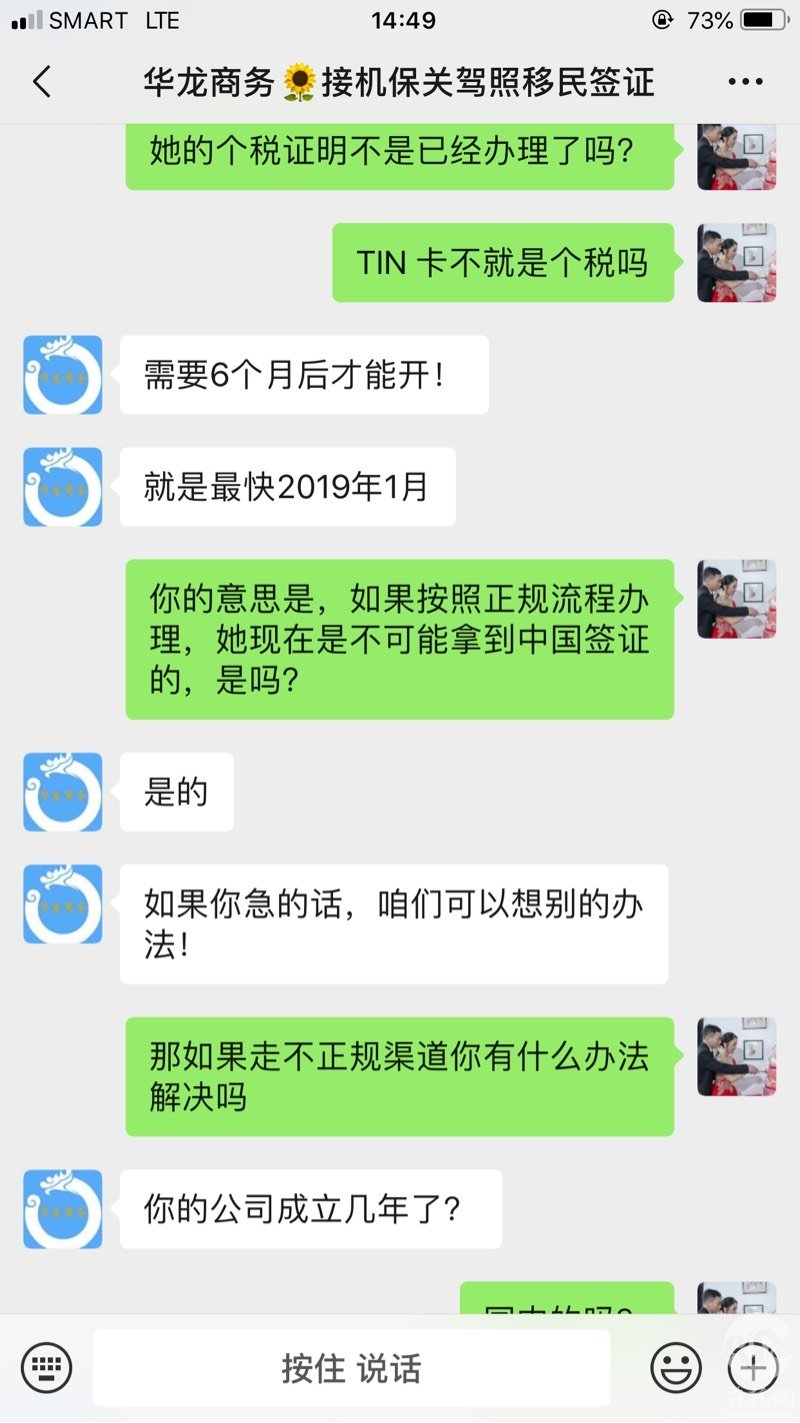Open contact avatar beside '你的公司成立几年了?'
This screenshot has height=1423, width=800.
pos(63,1209)
